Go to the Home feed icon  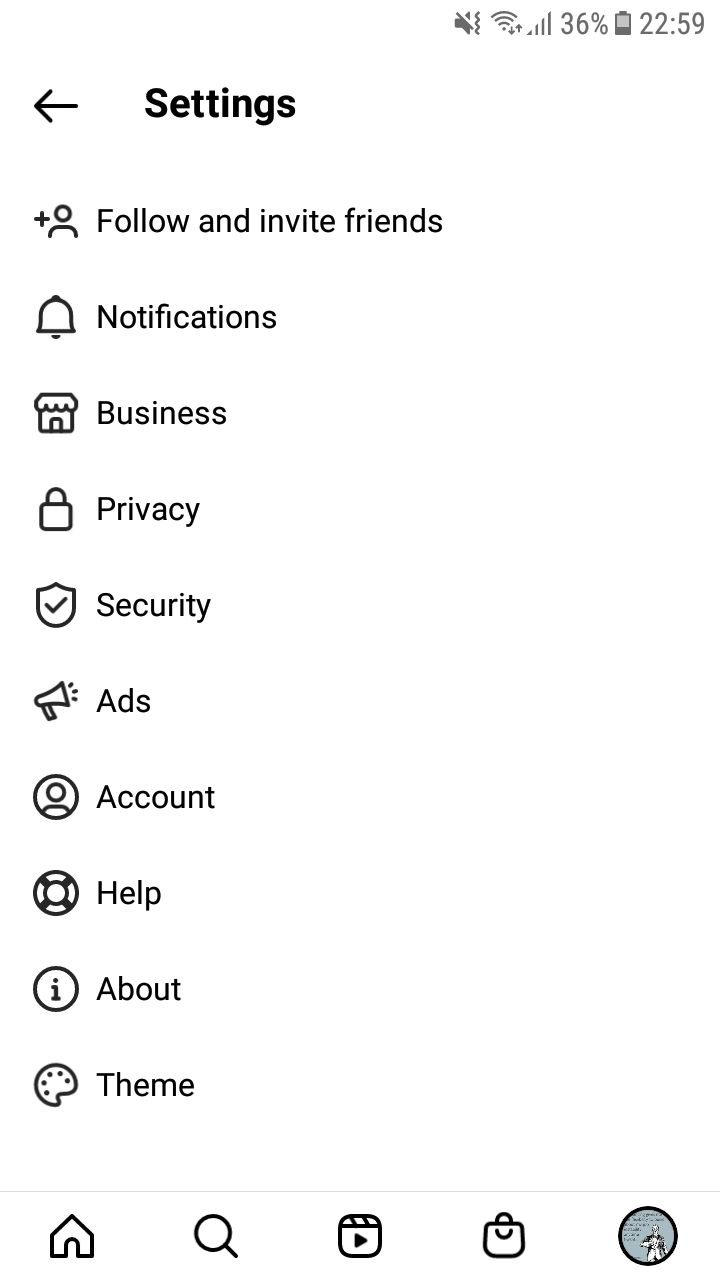pos(72,1235)
